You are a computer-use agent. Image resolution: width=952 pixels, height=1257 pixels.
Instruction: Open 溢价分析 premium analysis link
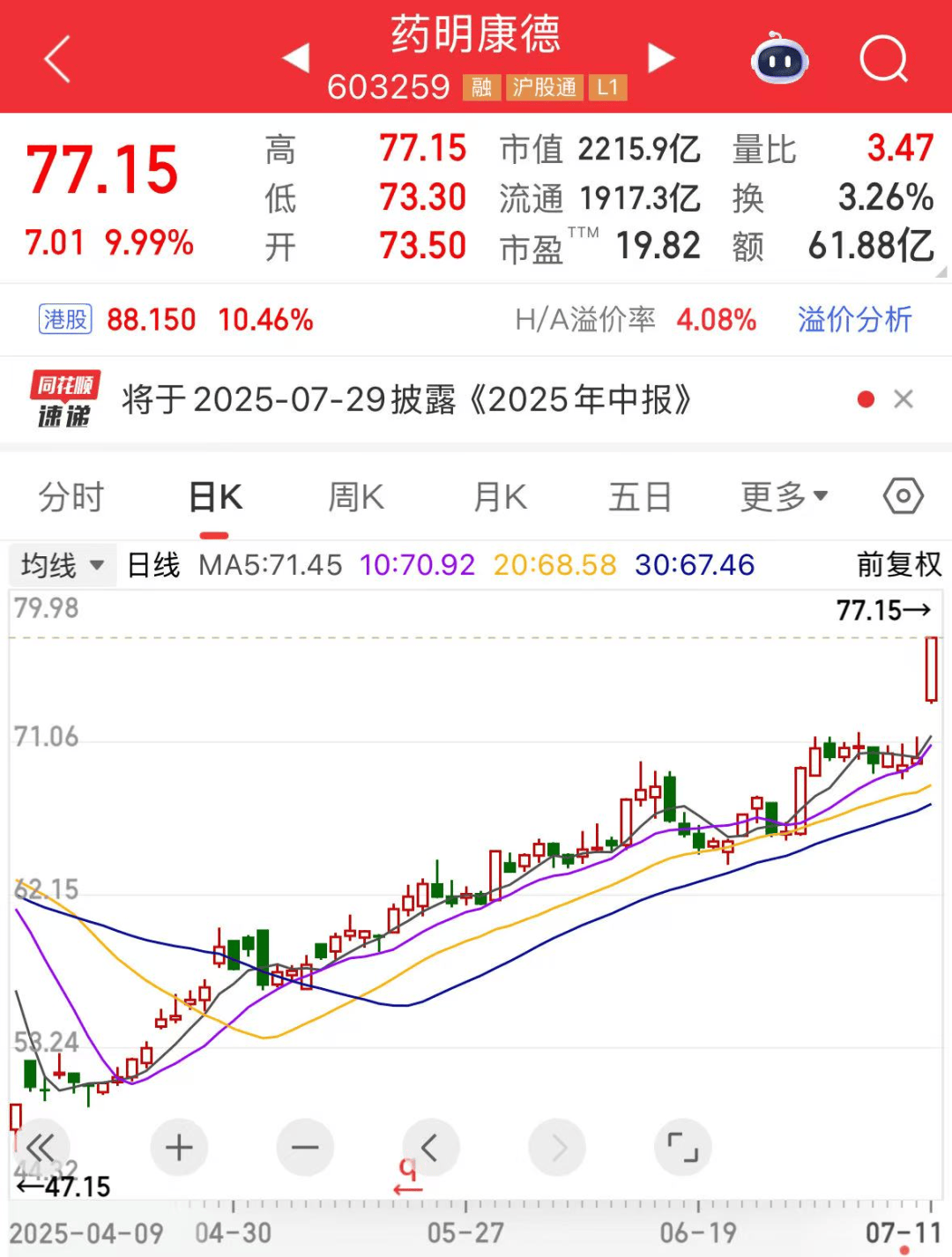[854, 319]
